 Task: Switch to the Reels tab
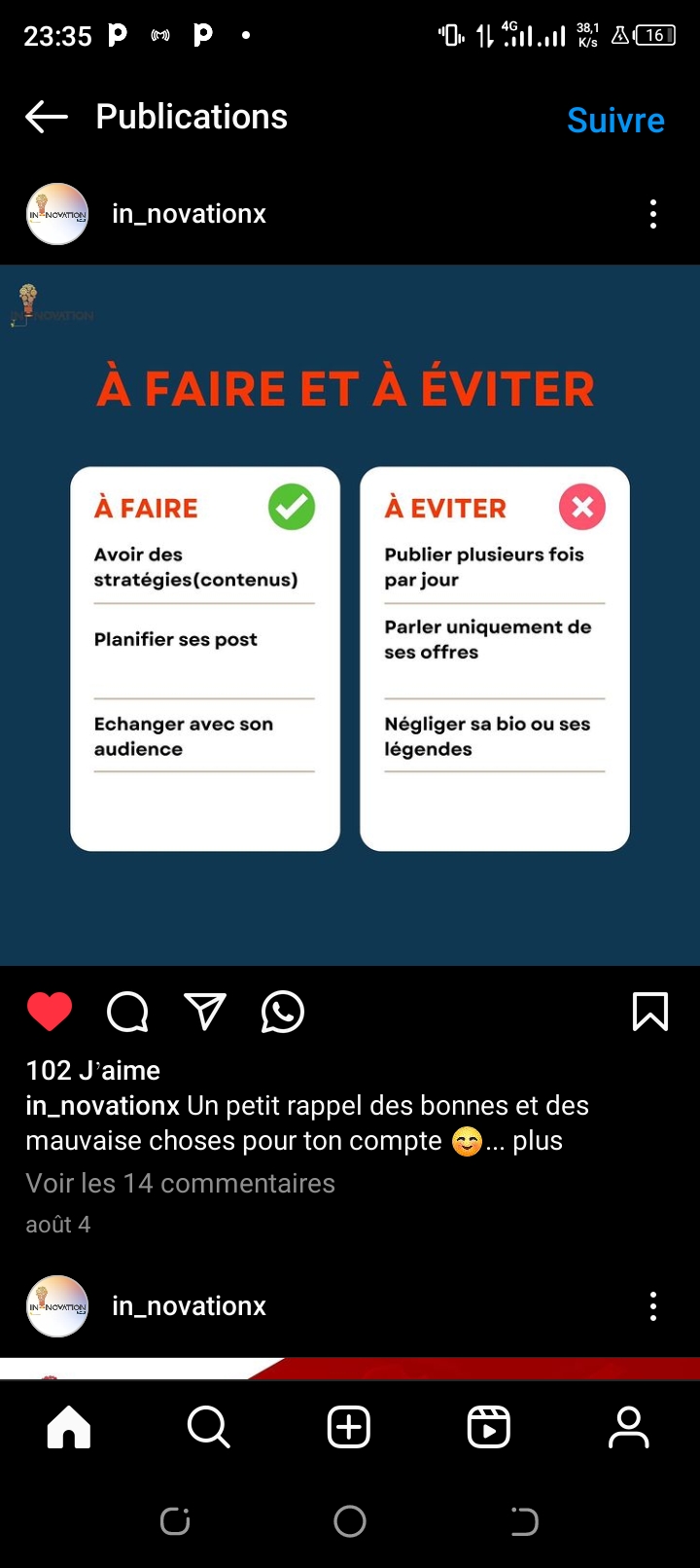489,1428
